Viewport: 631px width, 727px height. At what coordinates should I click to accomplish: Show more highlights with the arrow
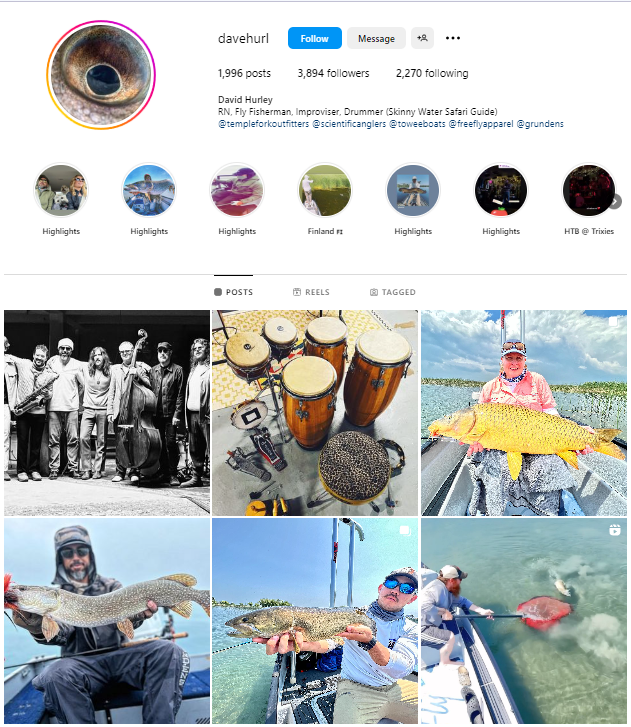point(615,201)
